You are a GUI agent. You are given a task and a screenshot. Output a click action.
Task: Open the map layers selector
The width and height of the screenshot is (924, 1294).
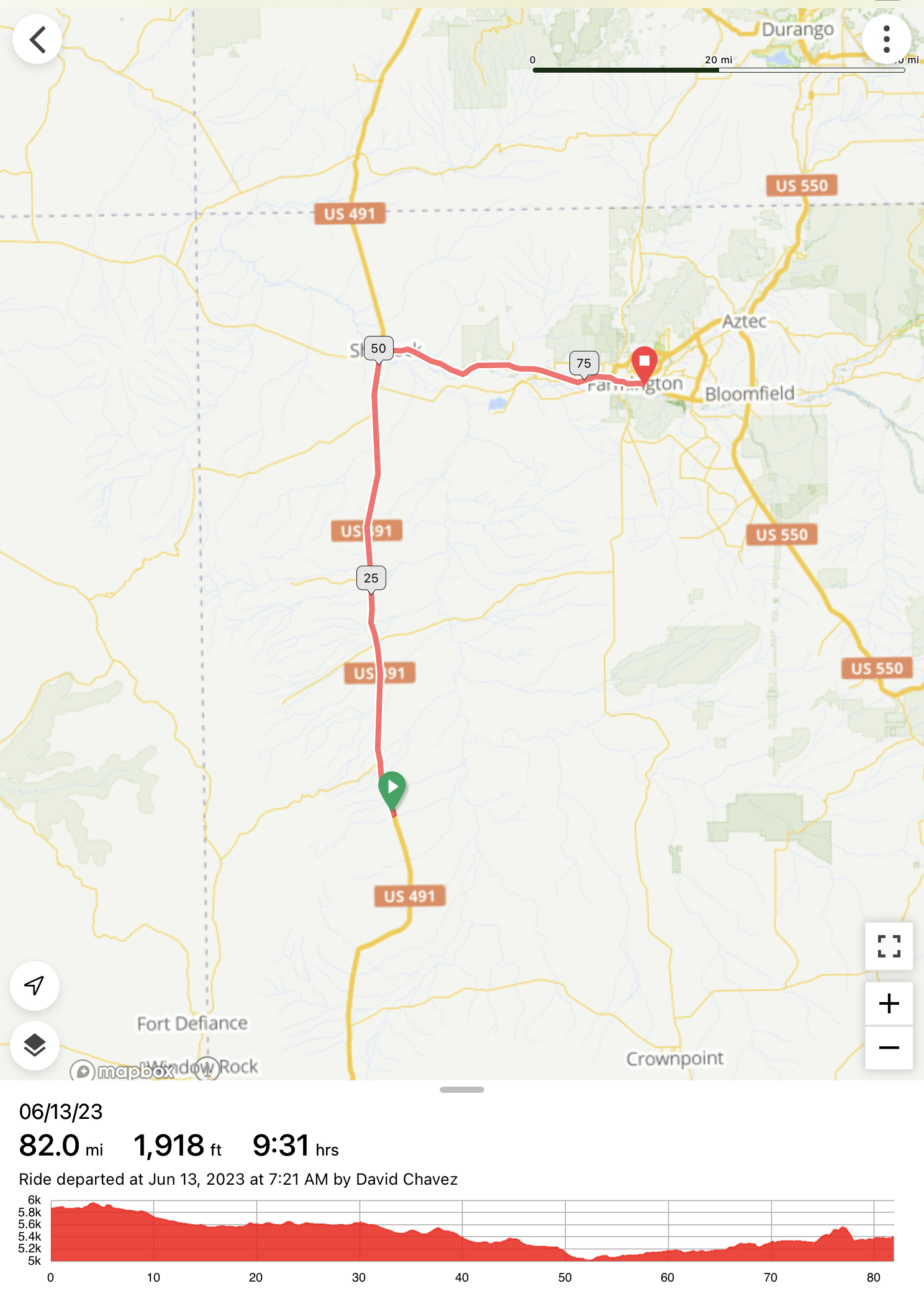click(x=35, y=1045)
